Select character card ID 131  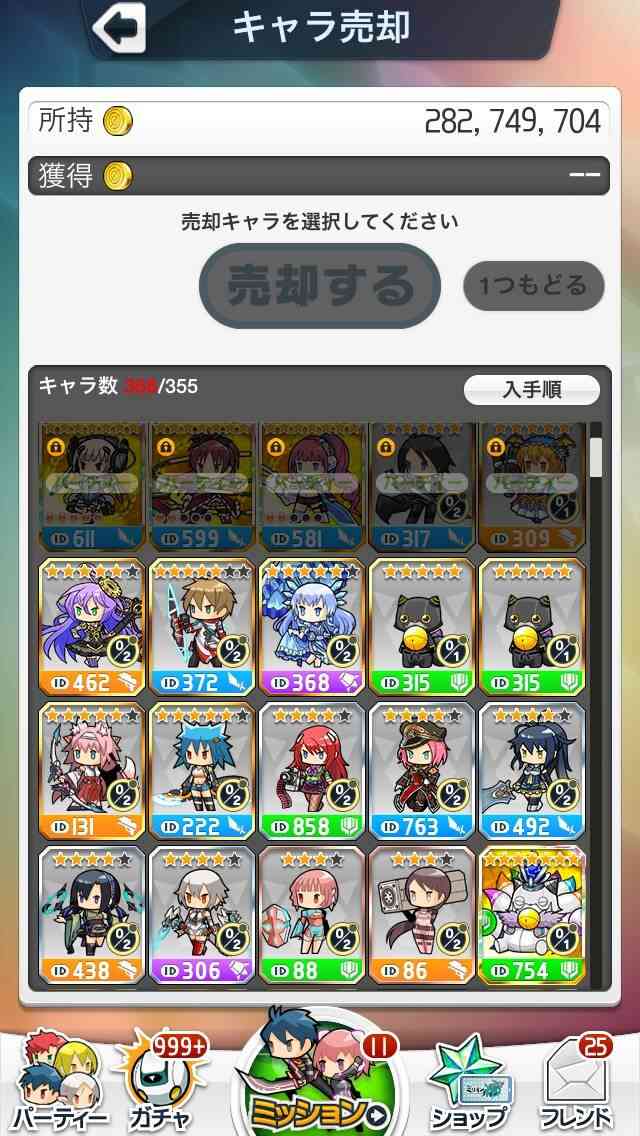pyautogui.click(x=91, y=770)
